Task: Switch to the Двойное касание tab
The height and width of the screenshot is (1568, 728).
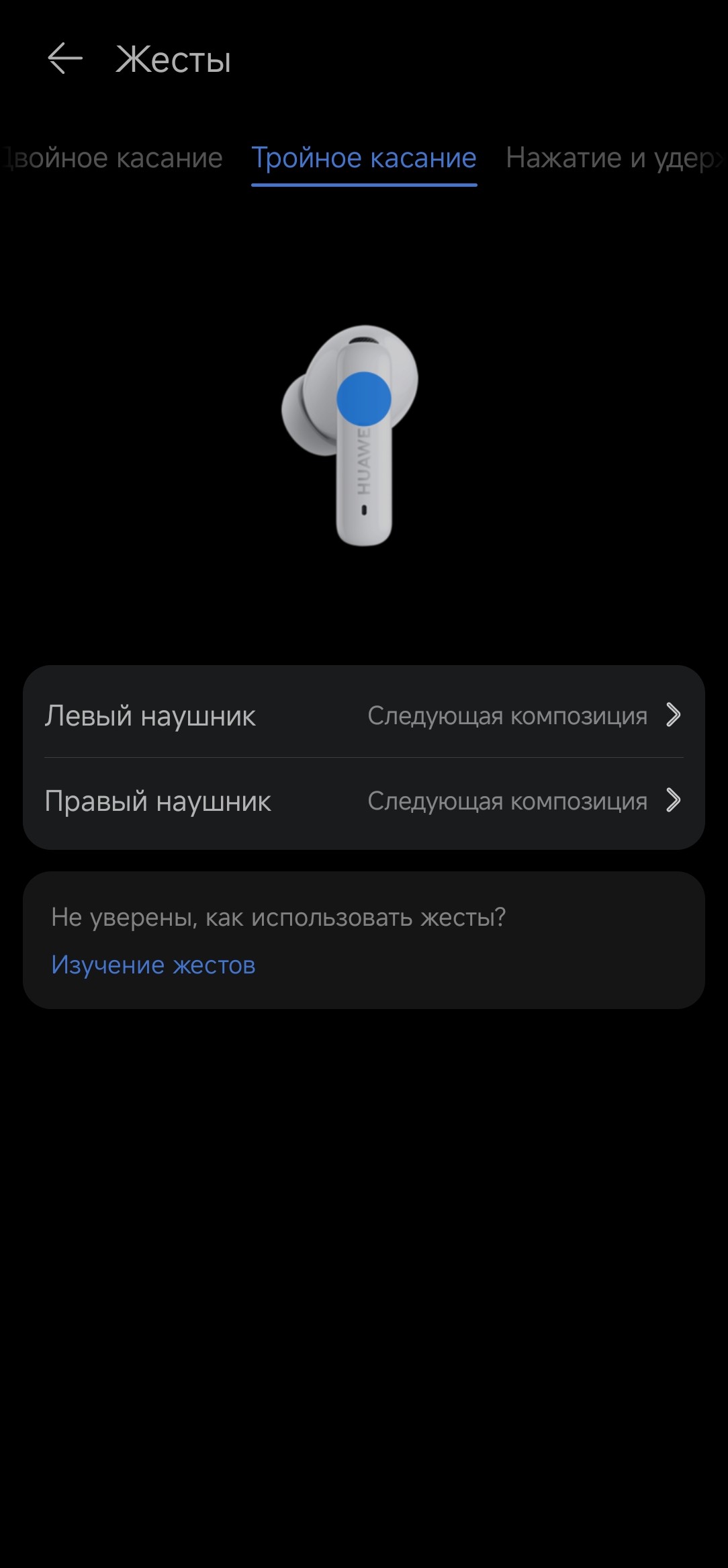Action: tap(114, 159)
